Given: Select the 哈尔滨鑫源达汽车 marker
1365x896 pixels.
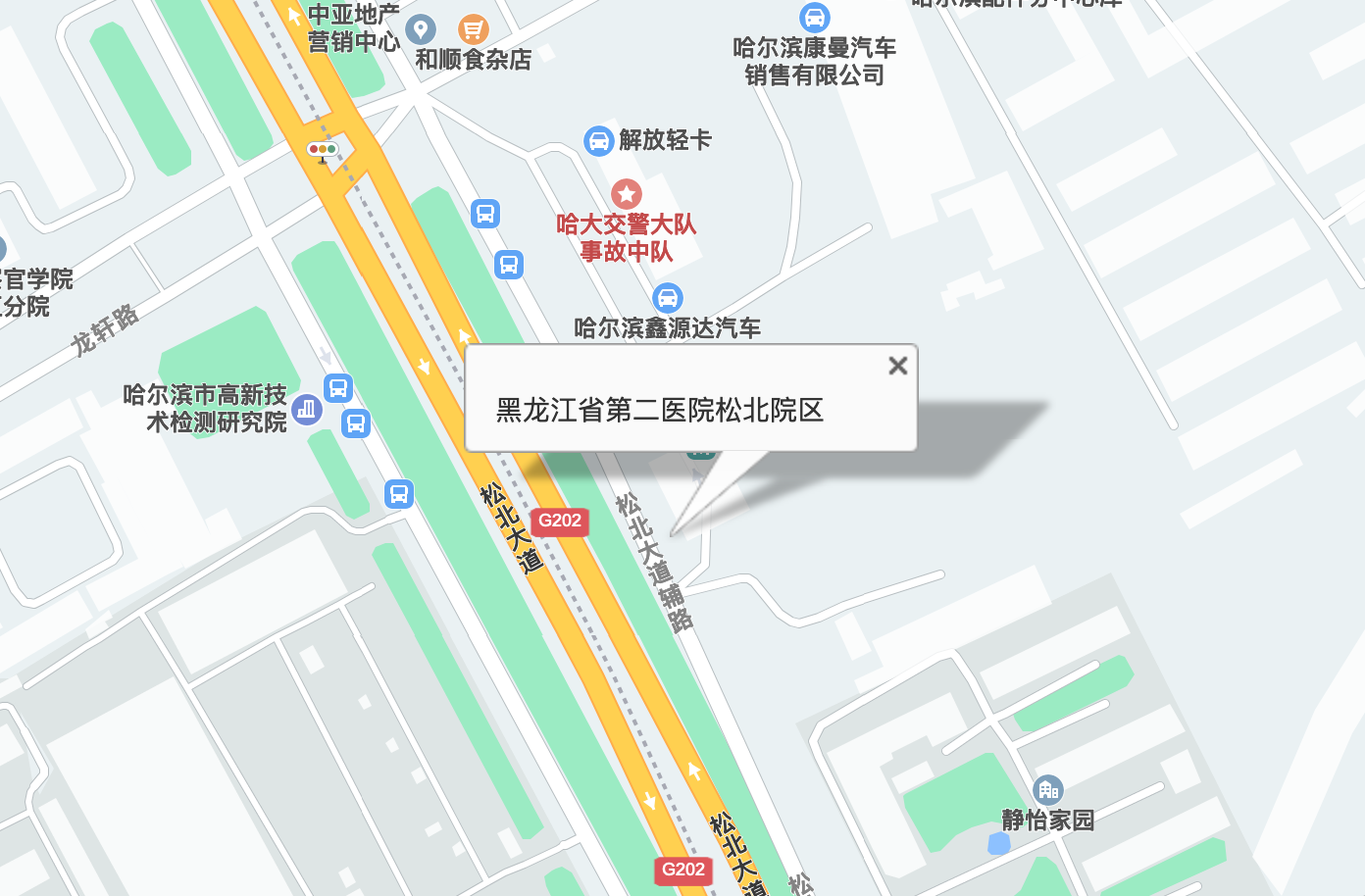Looking at the screenshot, I should tap(668, 298).
